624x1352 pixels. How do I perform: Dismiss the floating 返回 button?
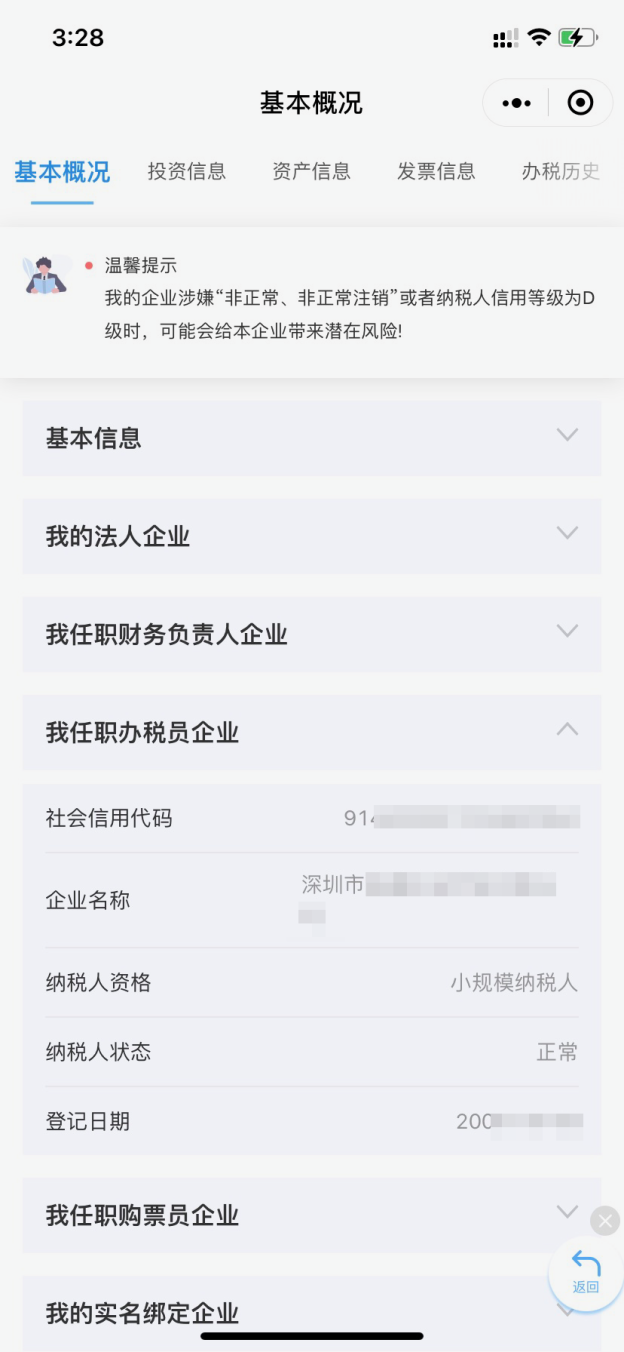pos(605,1221)
